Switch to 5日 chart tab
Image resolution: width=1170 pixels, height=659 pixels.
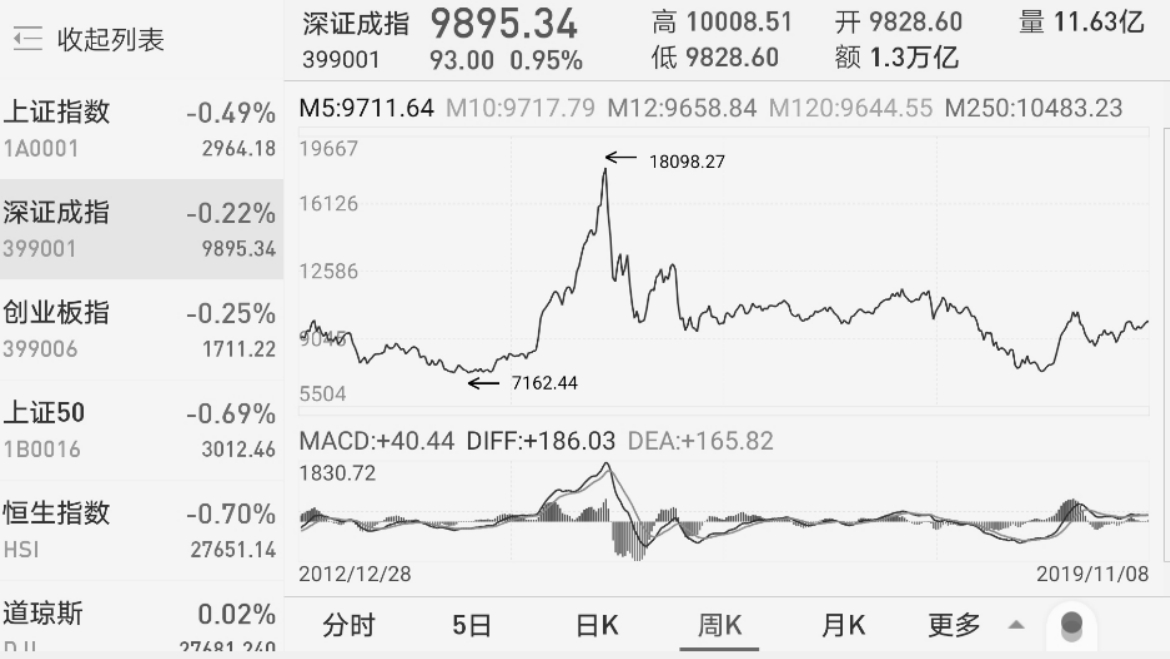(x=472, y=626)
